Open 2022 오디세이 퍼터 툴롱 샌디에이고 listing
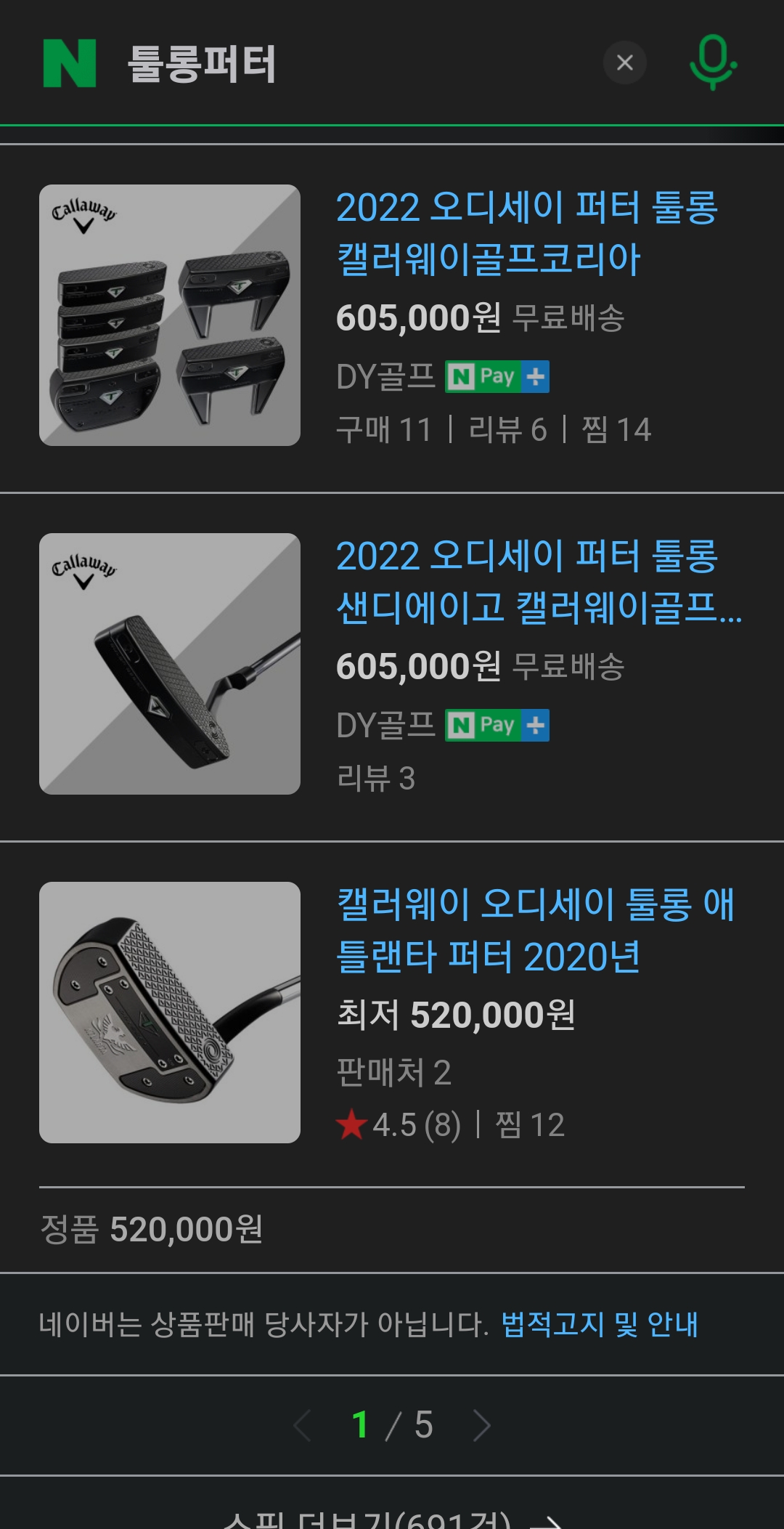Screen dimensions: 784x1529 (538, 582)
